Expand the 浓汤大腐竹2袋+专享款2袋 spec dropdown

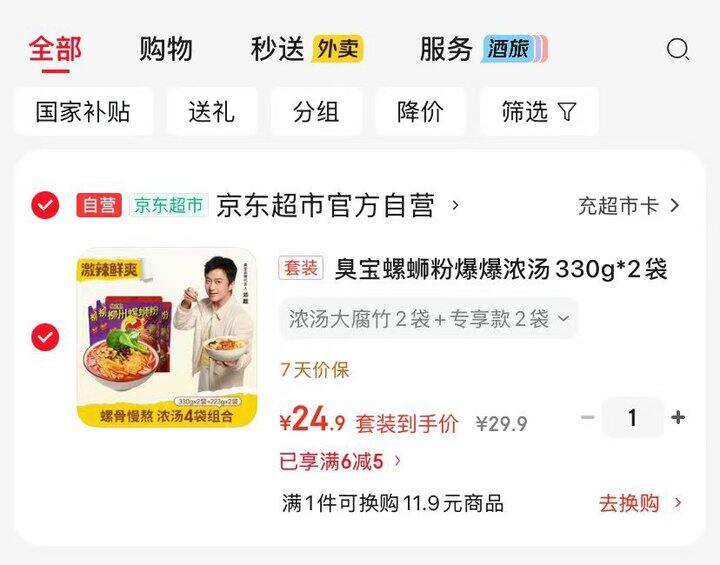pyautogui.click(x=428, y=319)
